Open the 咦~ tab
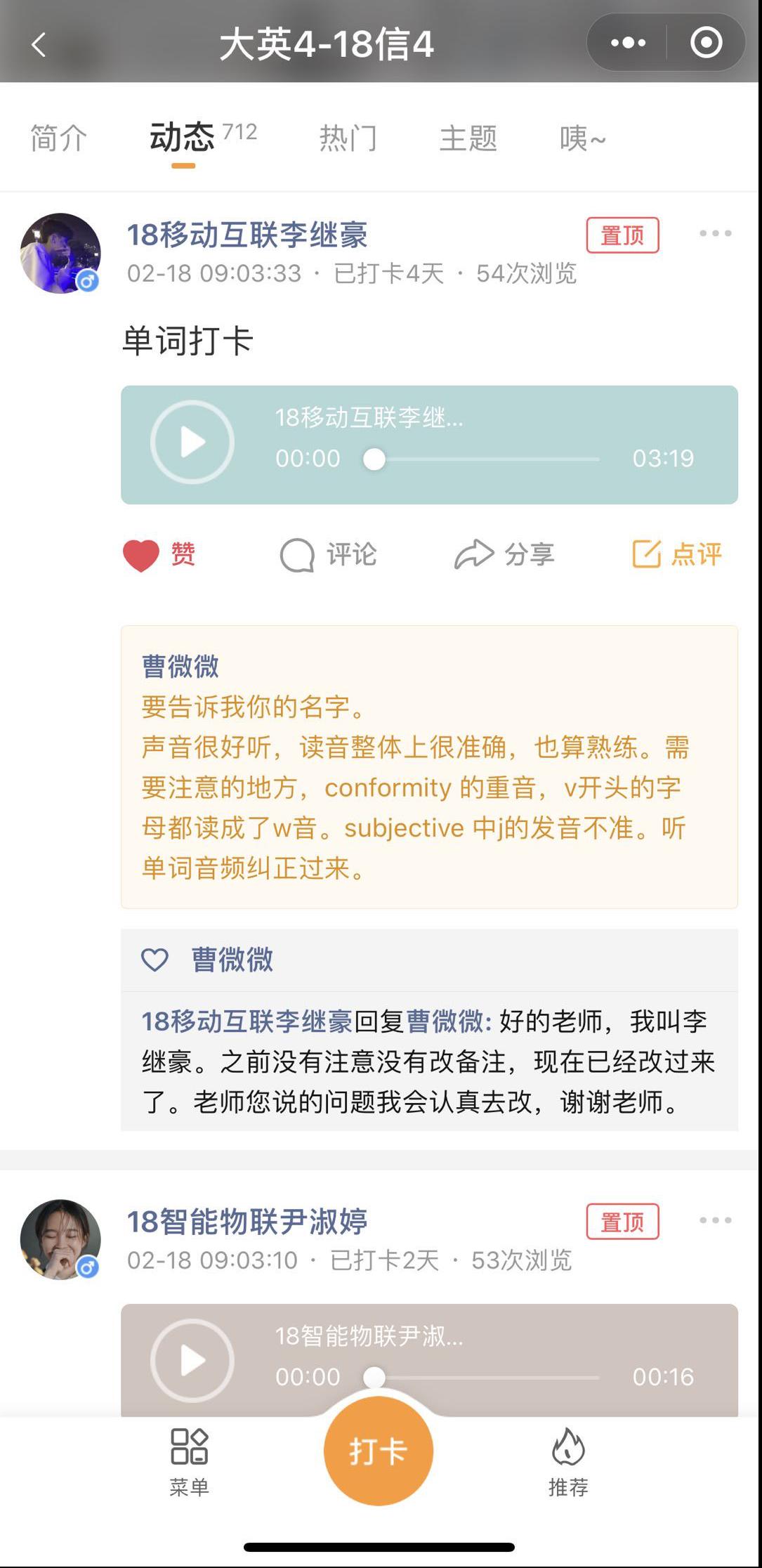 (582, 138)
